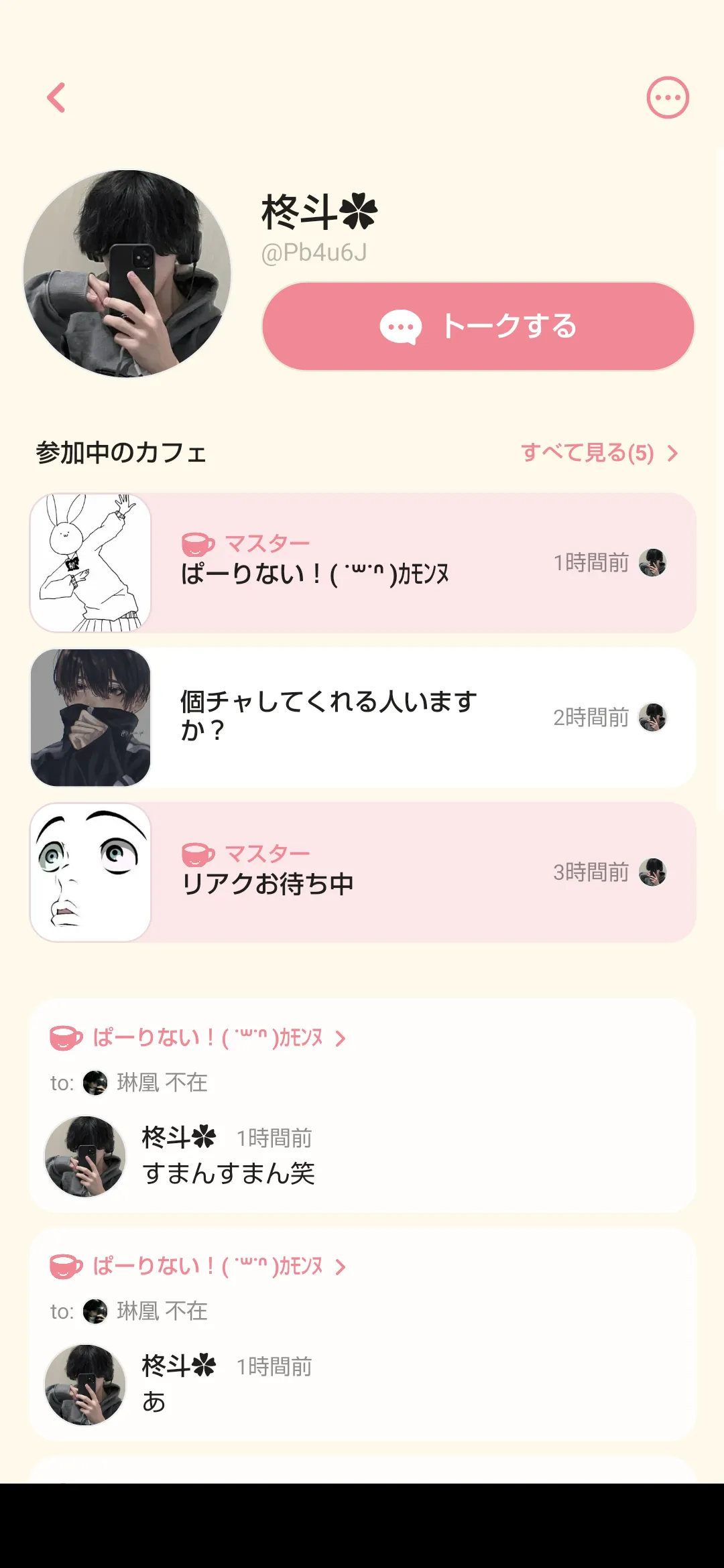
Task: Open the 個チャしてくれる人いますか？ cafe
Action: pos(363,717)
